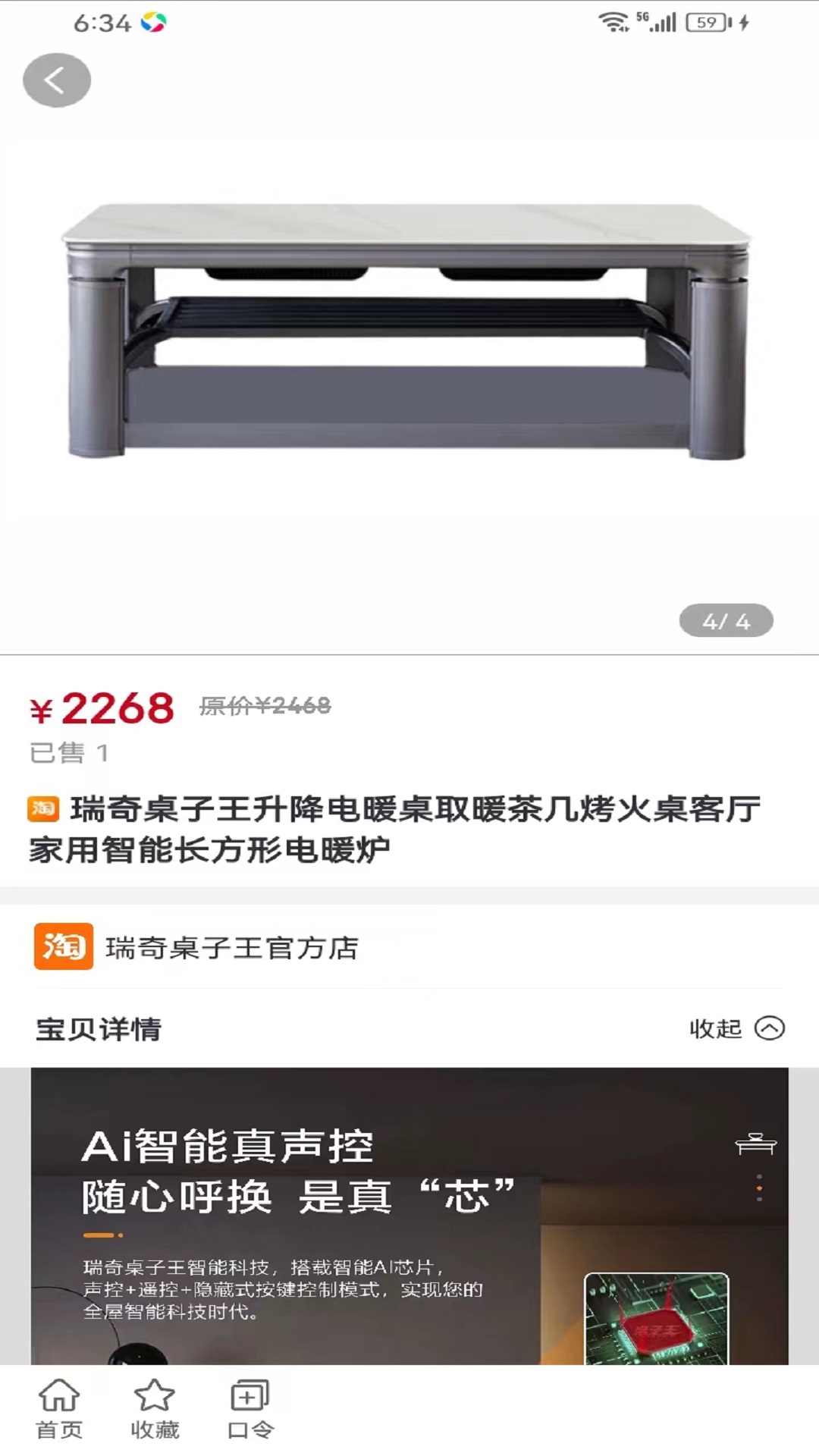Add this item to 收藏
Screen dimensions: 819x1456
[155, 1409]
